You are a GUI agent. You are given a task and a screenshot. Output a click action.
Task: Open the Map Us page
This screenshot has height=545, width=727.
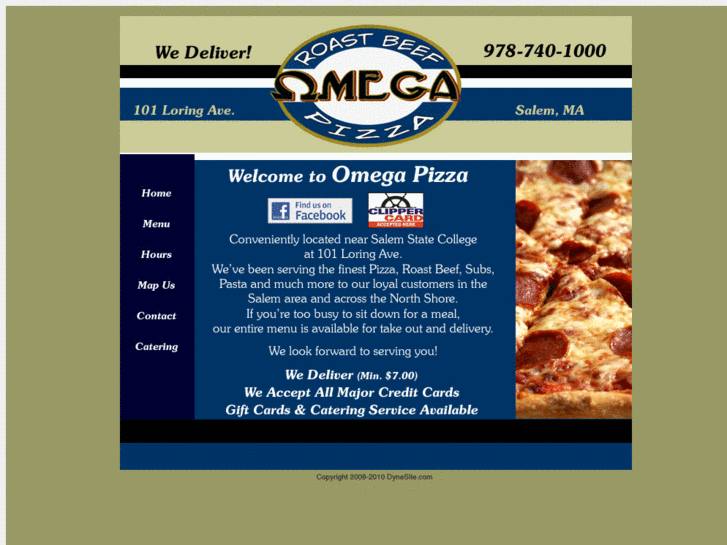point(156,285)
